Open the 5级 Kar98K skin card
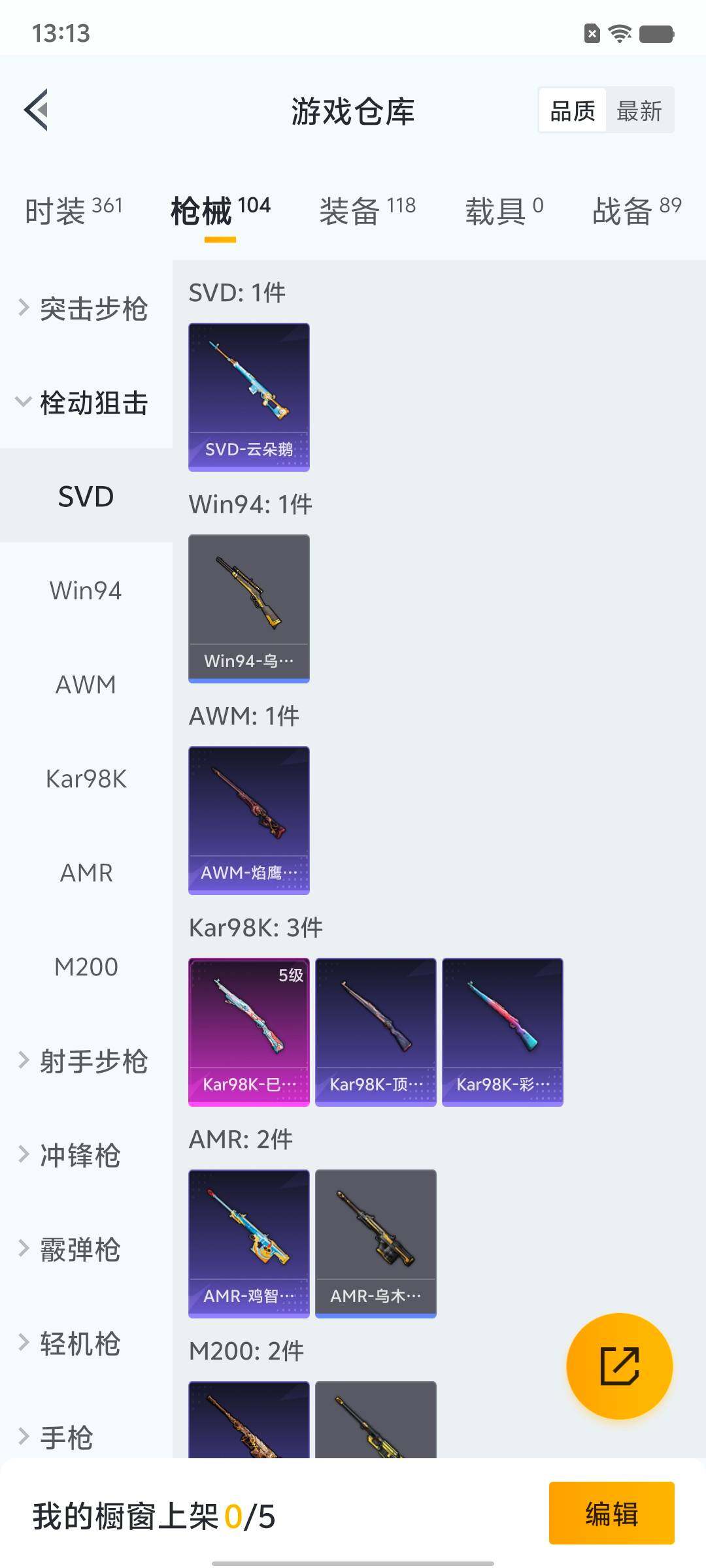706x1568 pixels. tap(248, 1032)
